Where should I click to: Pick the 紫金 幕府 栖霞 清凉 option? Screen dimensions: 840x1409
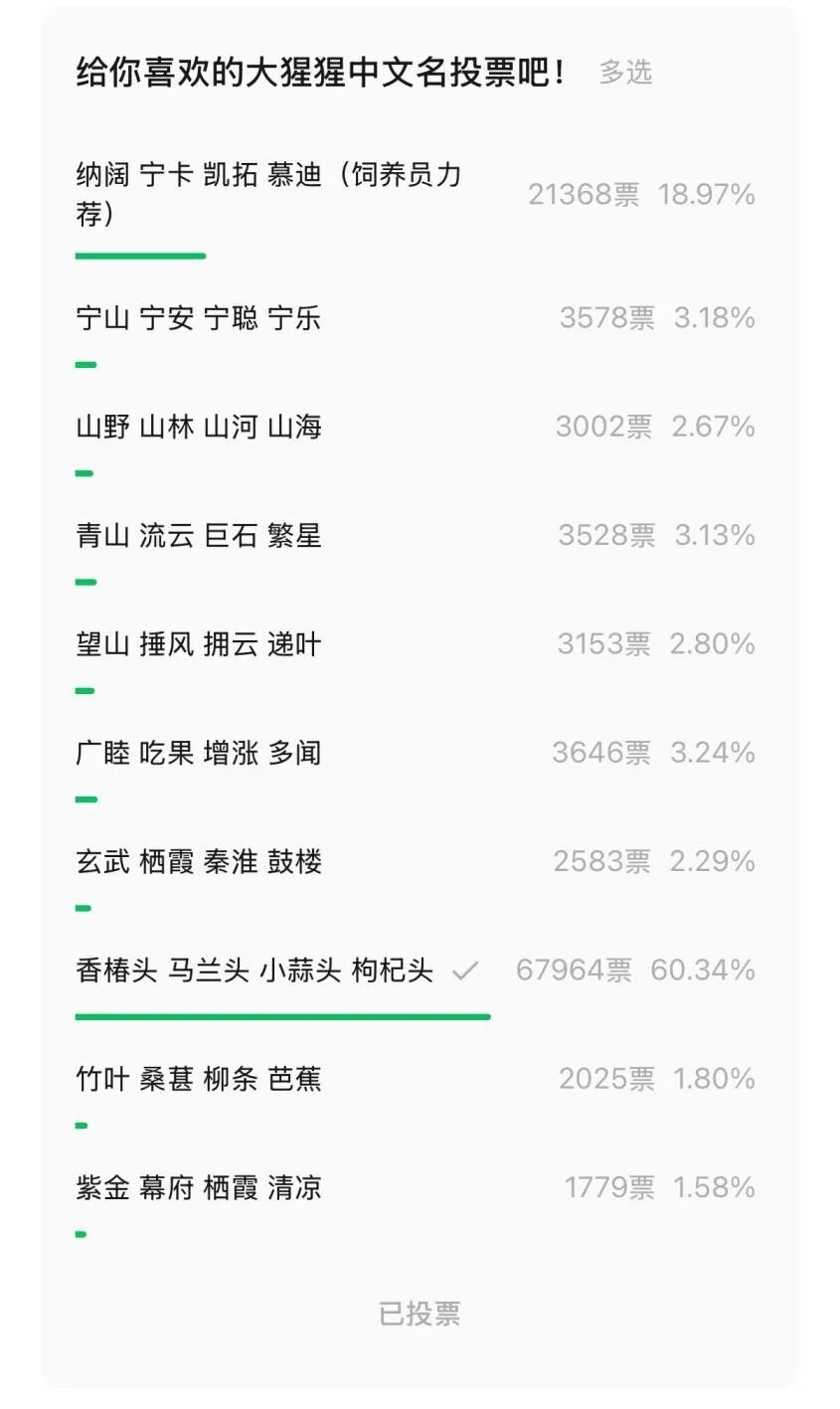click(x=199, y=1187)
